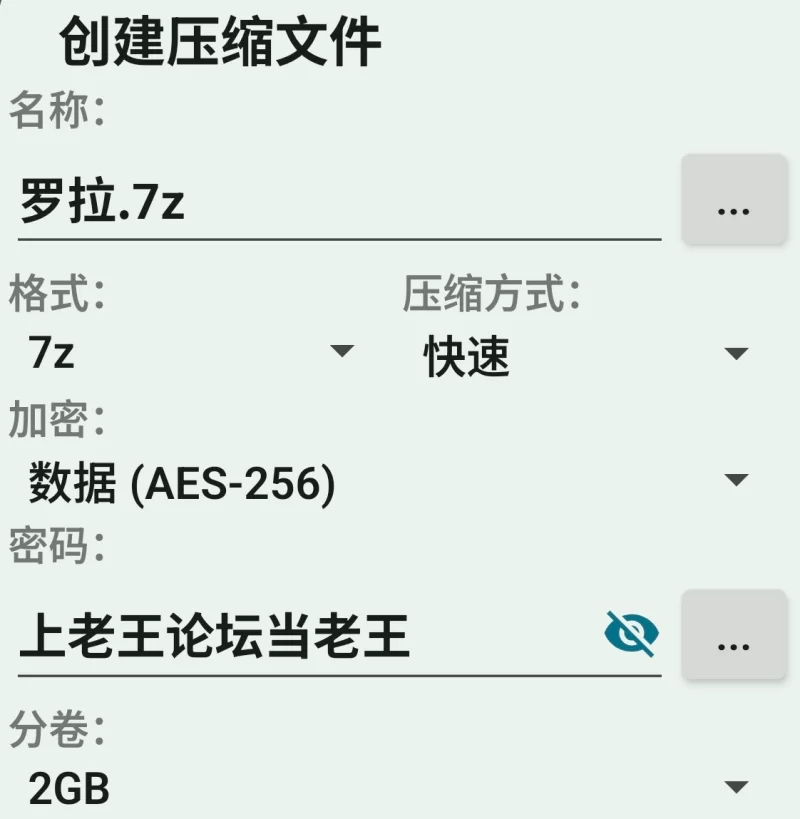Tap the browse button beside the name field
This screenshot has height=819, width=800.
click(x=733, y=200)
